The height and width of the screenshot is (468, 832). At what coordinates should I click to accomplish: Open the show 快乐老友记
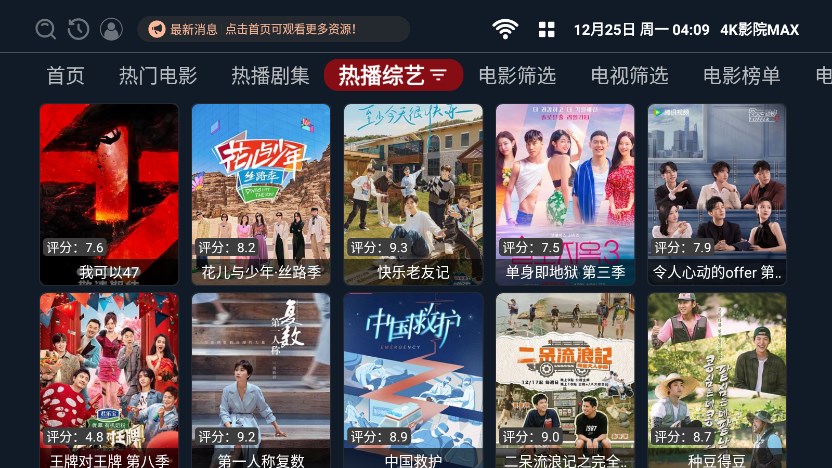point(413,194)
